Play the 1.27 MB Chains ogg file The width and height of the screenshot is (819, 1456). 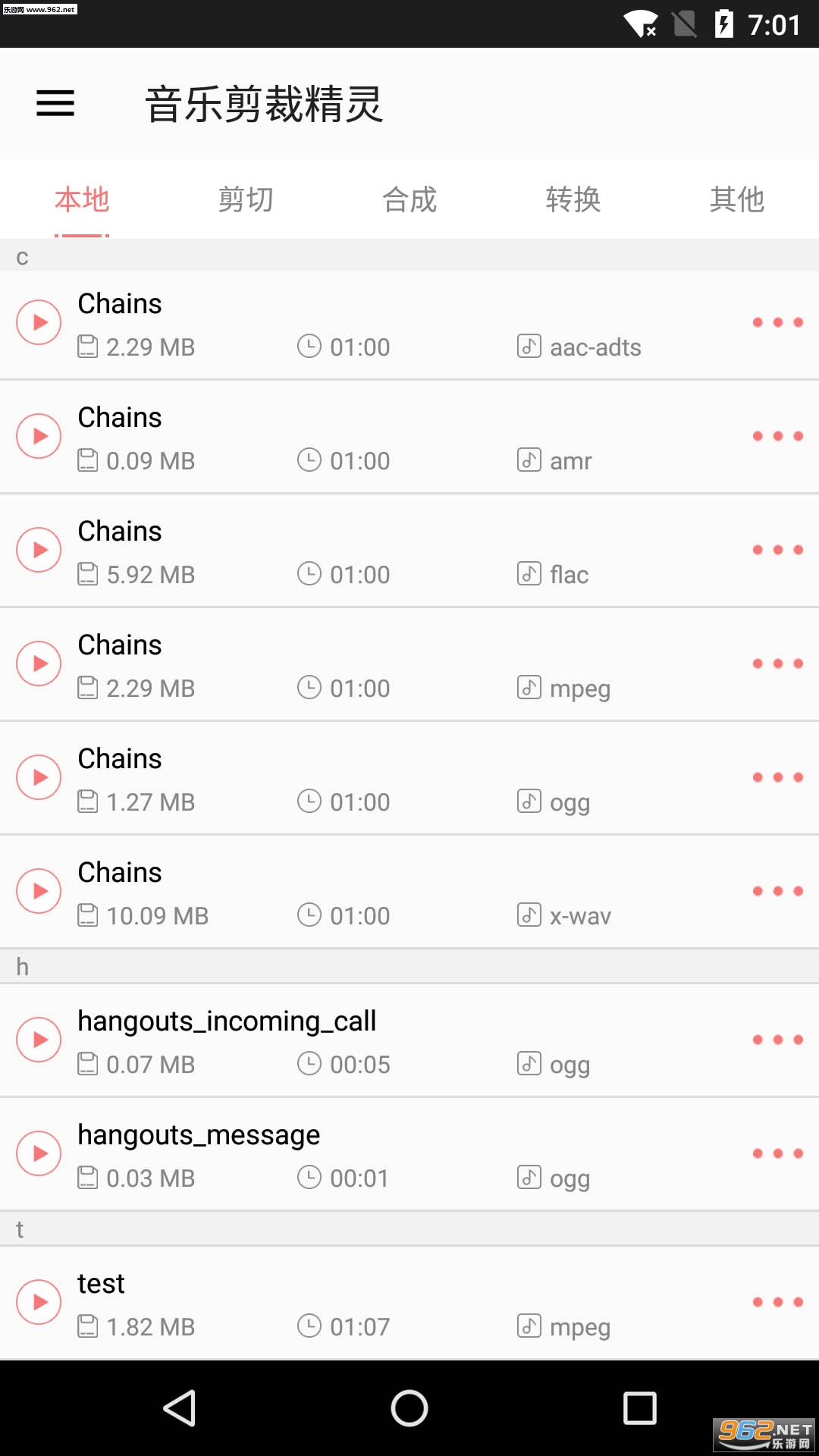[x=39, y=777]
